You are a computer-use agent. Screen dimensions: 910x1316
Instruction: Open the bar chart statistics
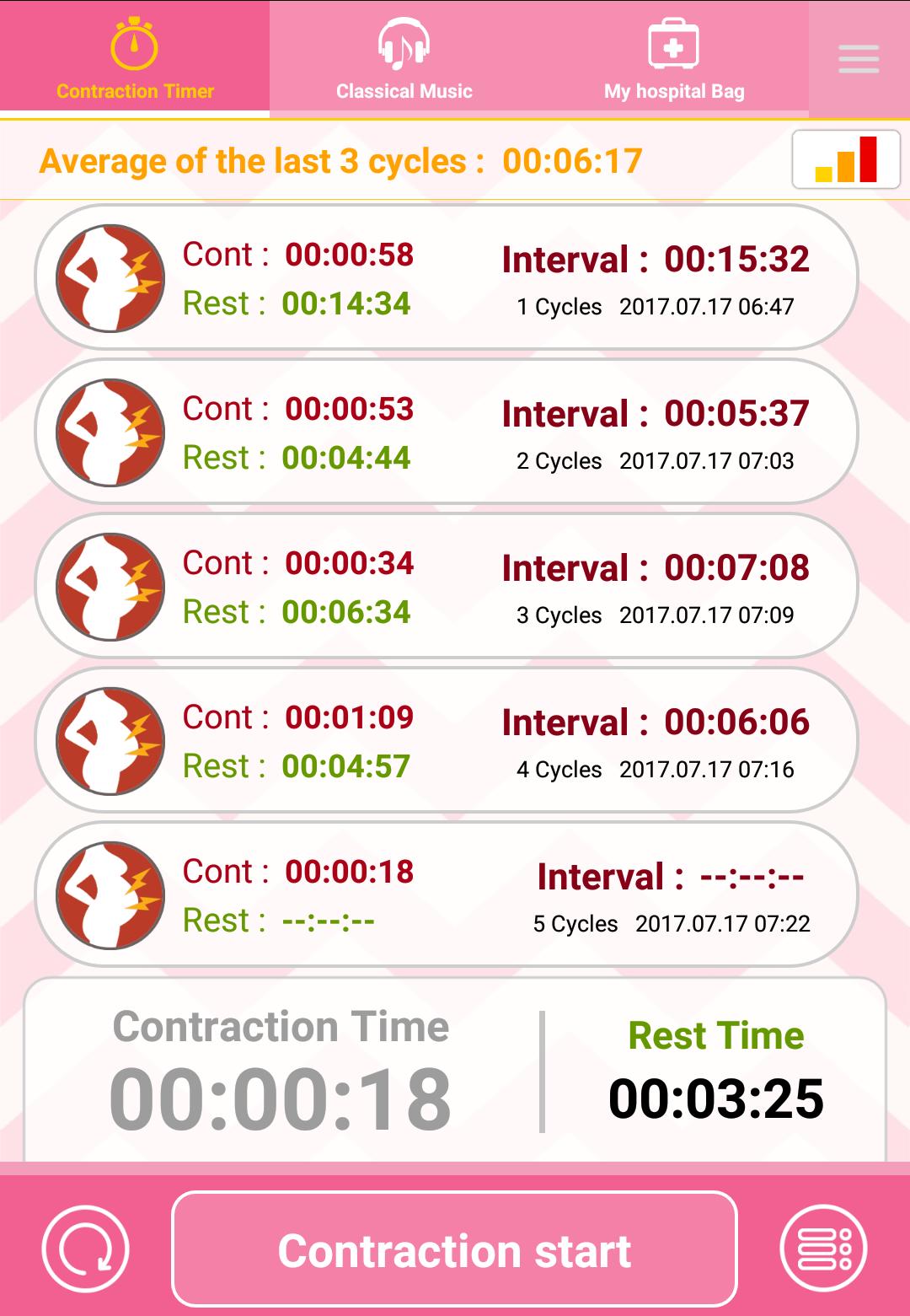tap(846, 159)
